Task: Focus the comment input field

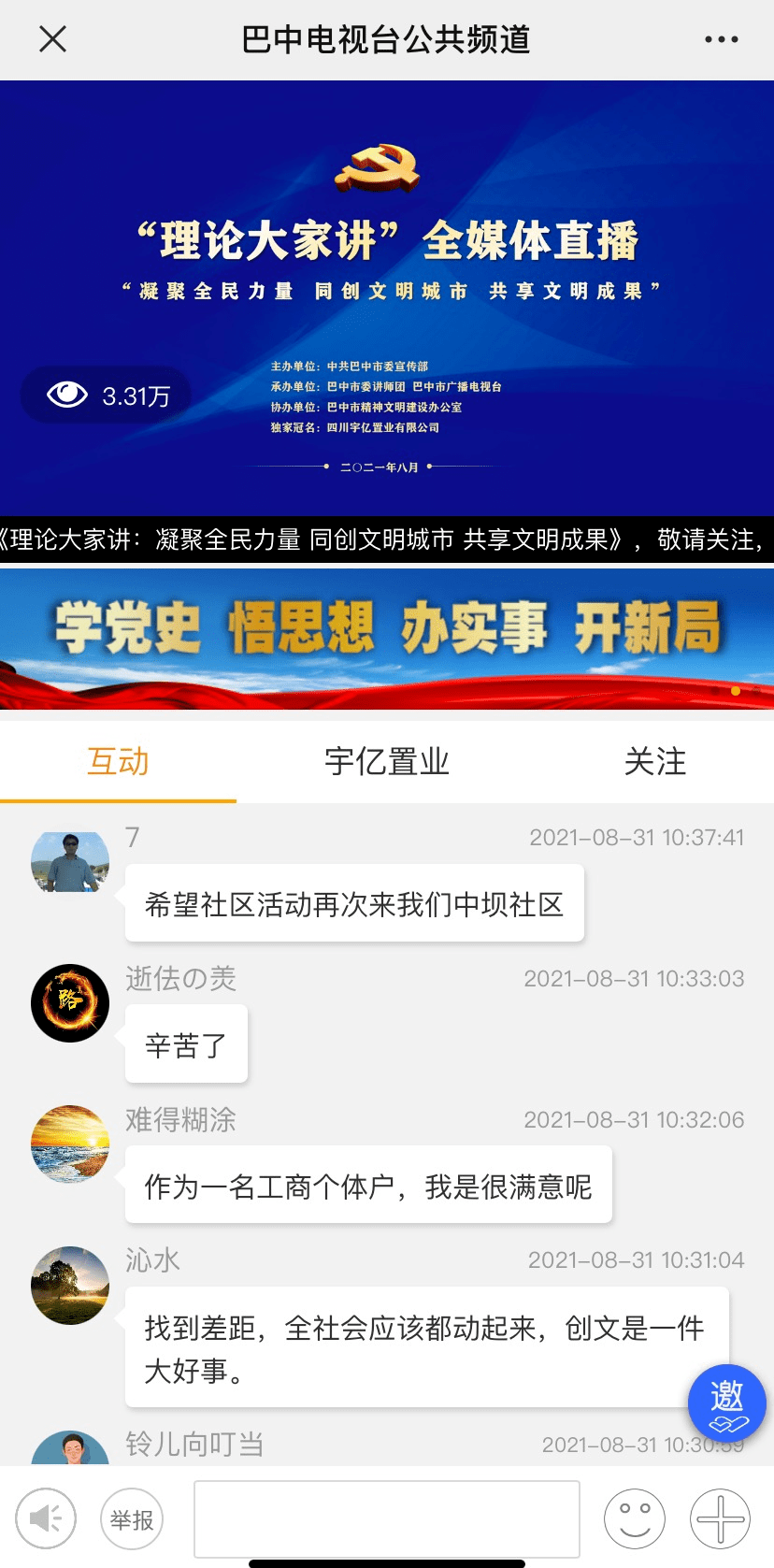Action: click(x=387, y=1518)
